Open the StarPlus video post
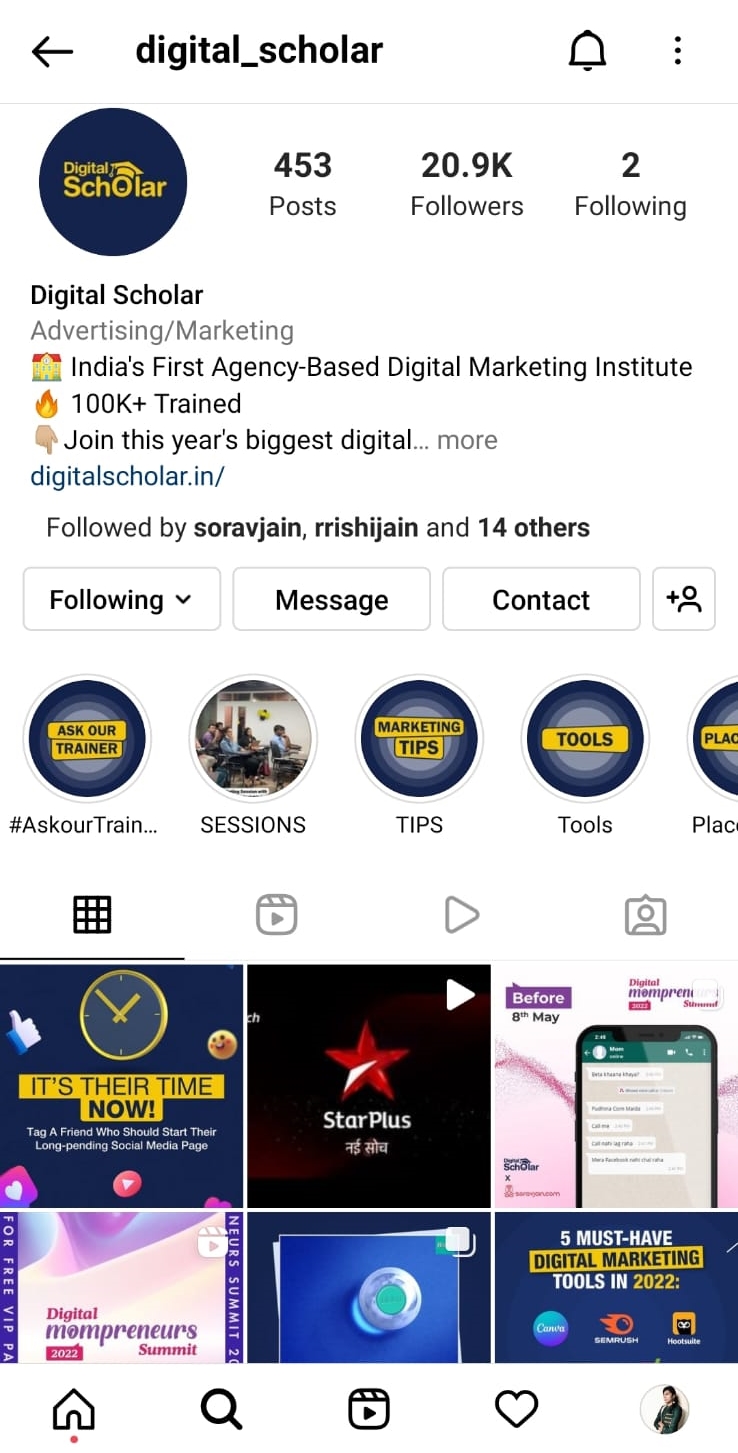 (x=368, y=1085)
